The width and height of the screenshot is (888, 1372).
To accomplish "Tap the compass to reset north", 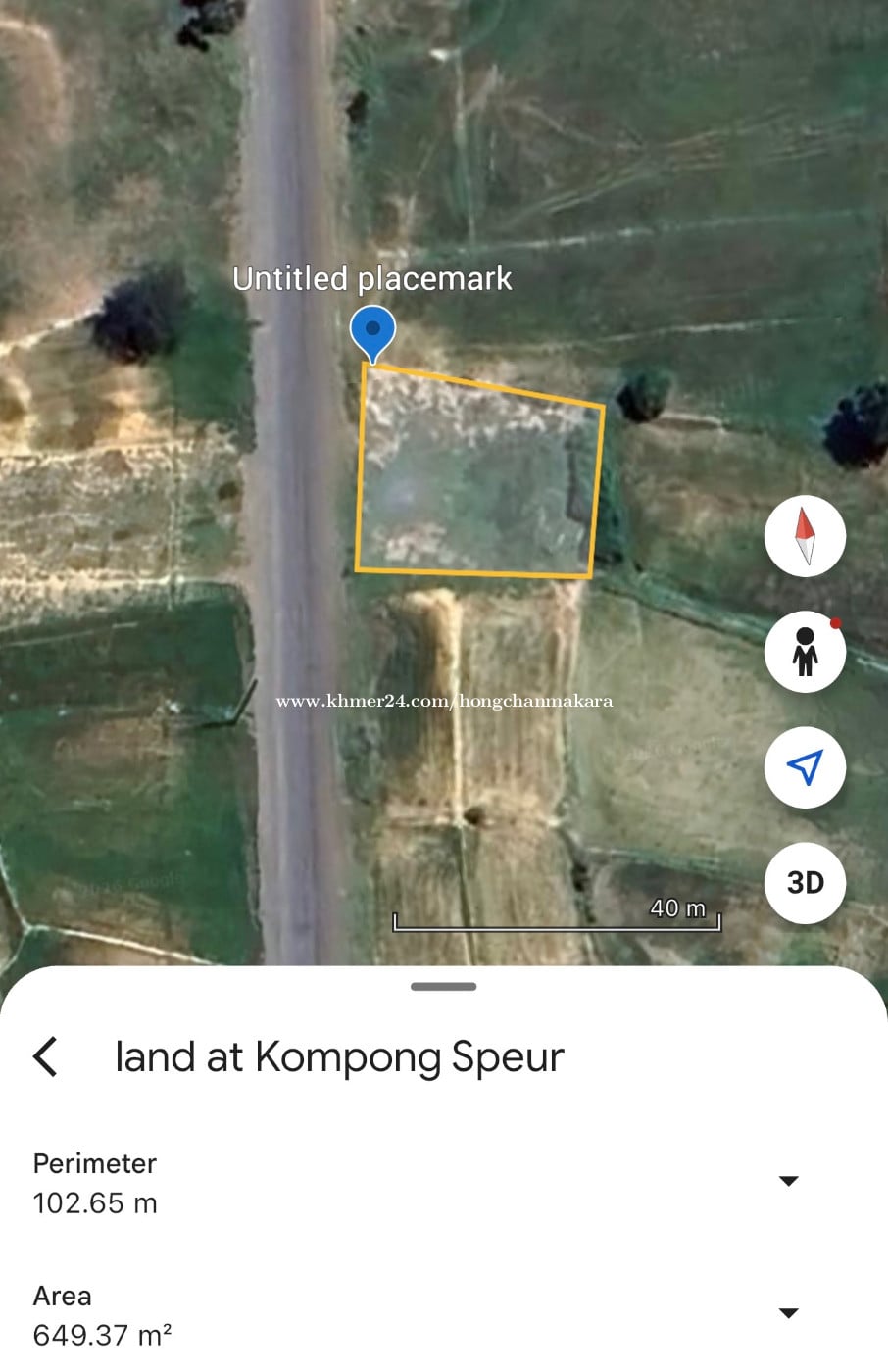I will pyautogui.click(x=805, y=536).
